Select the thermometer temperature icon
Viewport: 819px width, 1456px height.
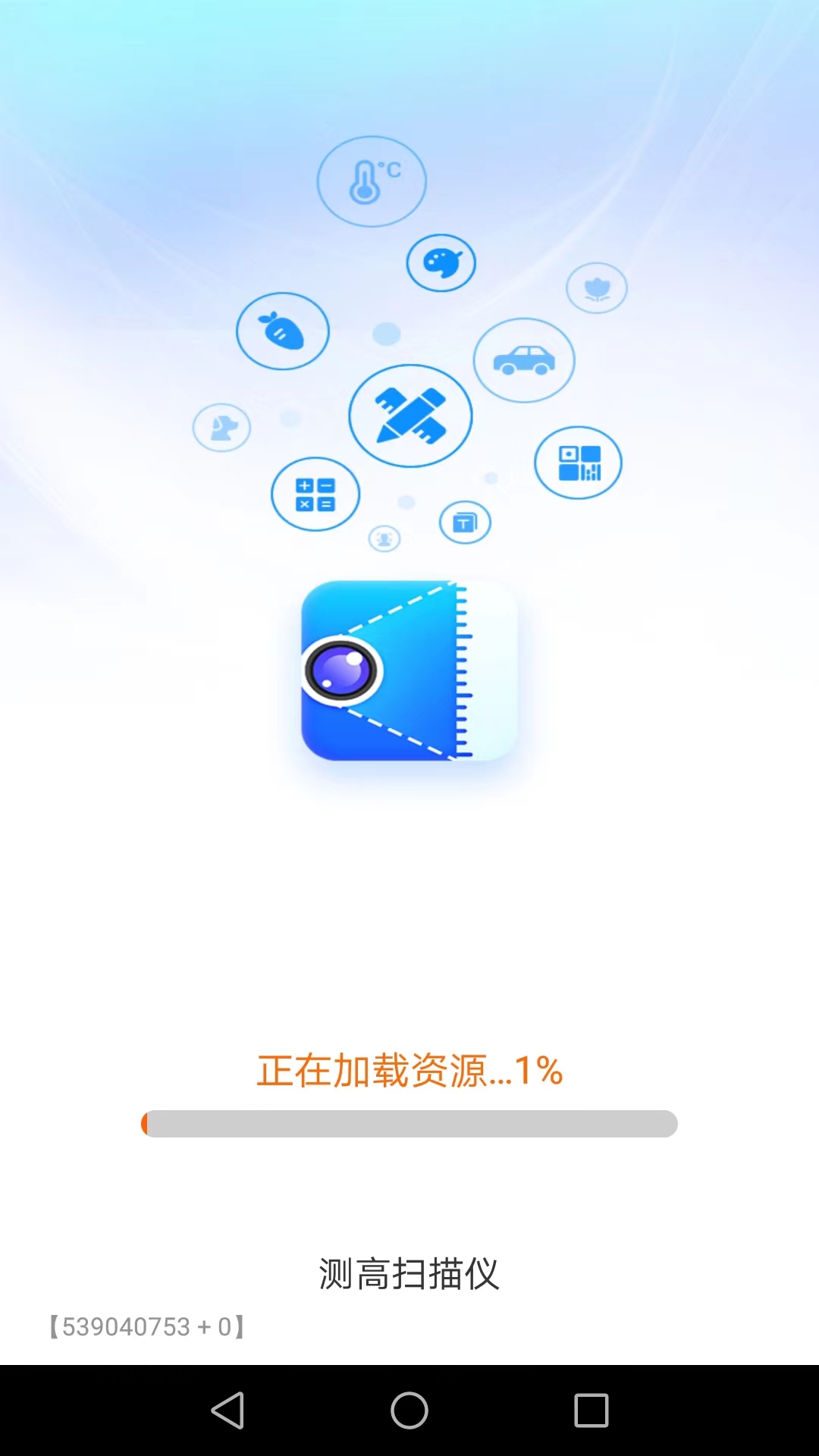[371, 180]
